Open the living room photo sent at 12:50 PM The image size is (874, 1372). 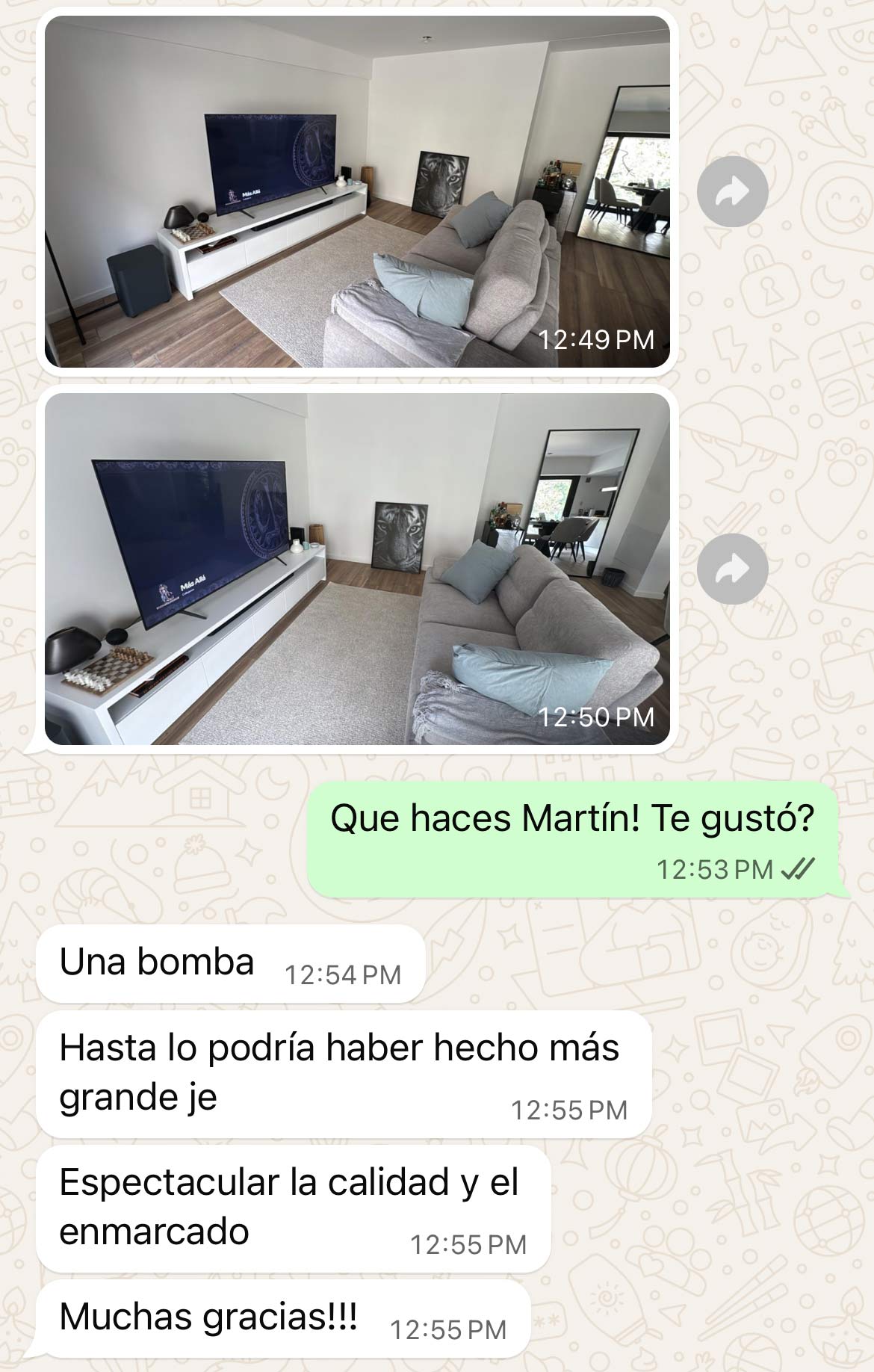357,569
